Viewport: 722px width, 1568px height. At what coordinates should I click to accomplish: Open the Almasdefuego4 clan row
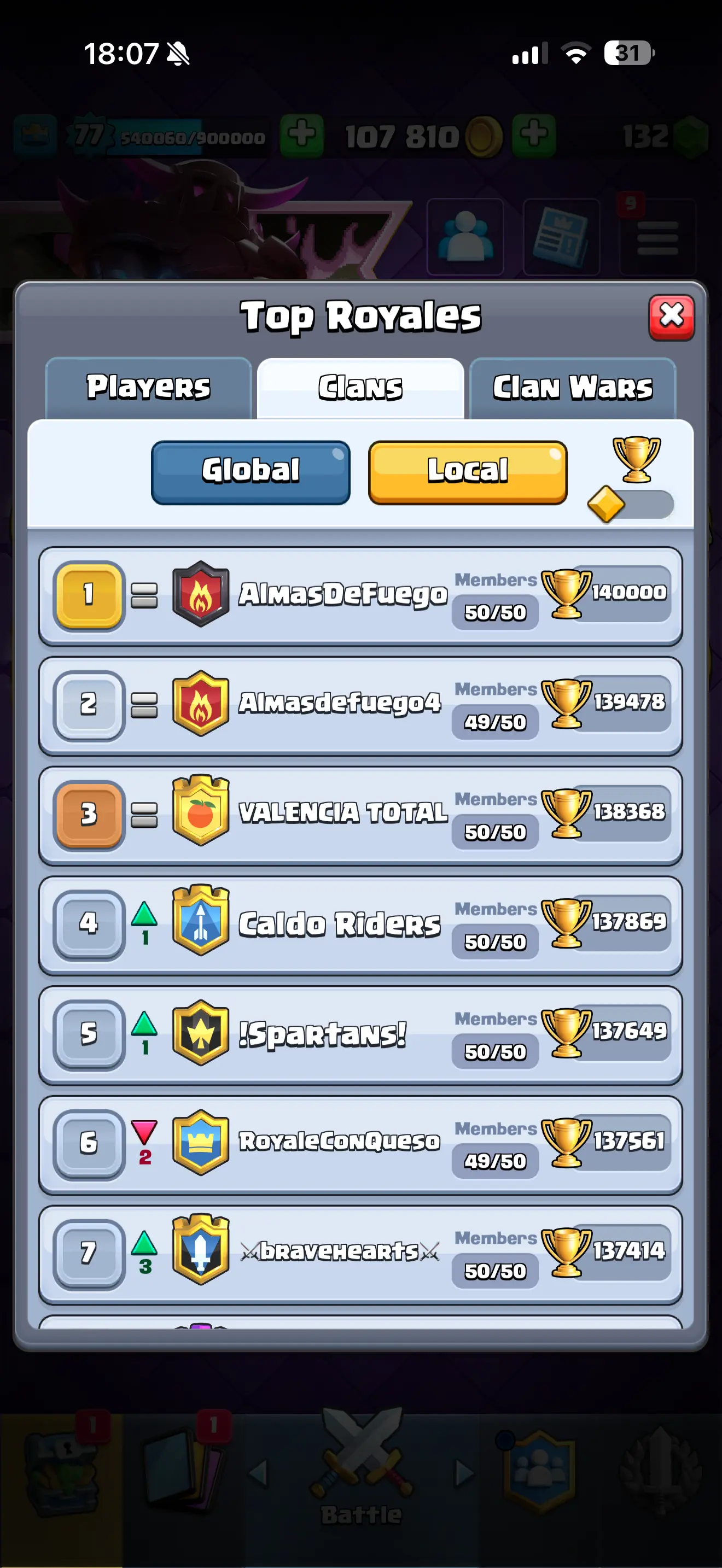pyautogui.click(x=360, y=705)
